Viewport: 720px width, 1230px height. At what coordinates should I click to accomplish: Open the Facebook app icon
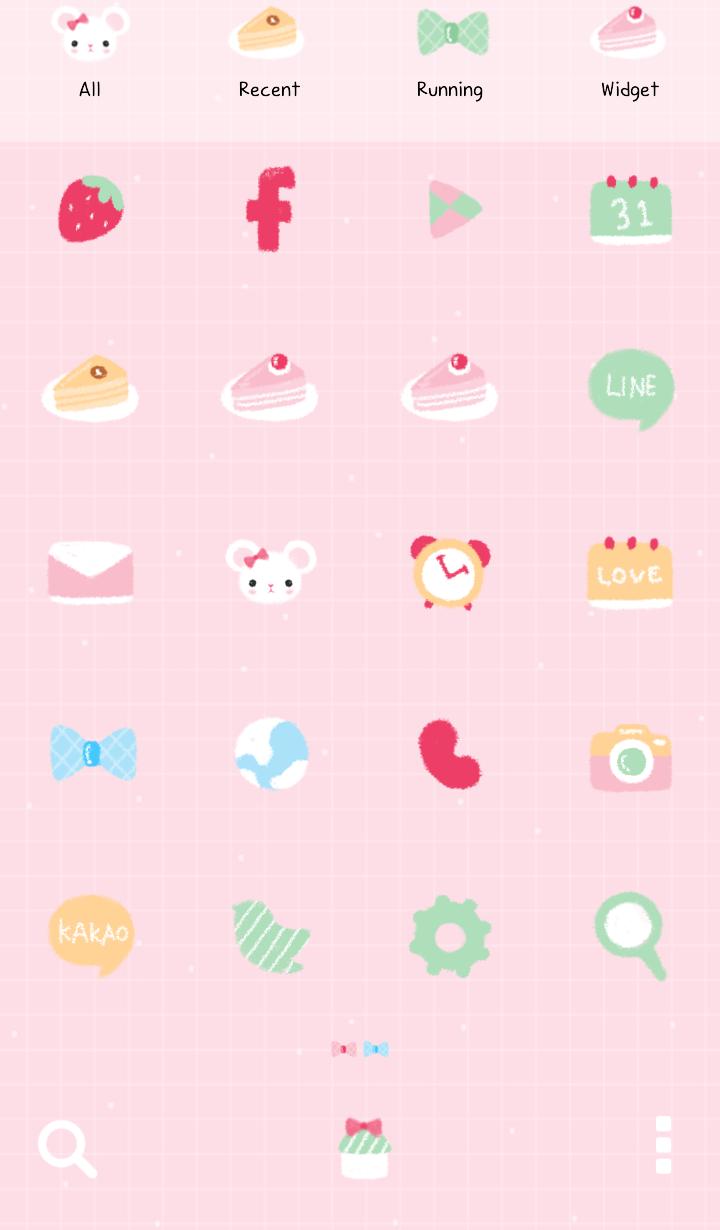click(x=270, y=207)
